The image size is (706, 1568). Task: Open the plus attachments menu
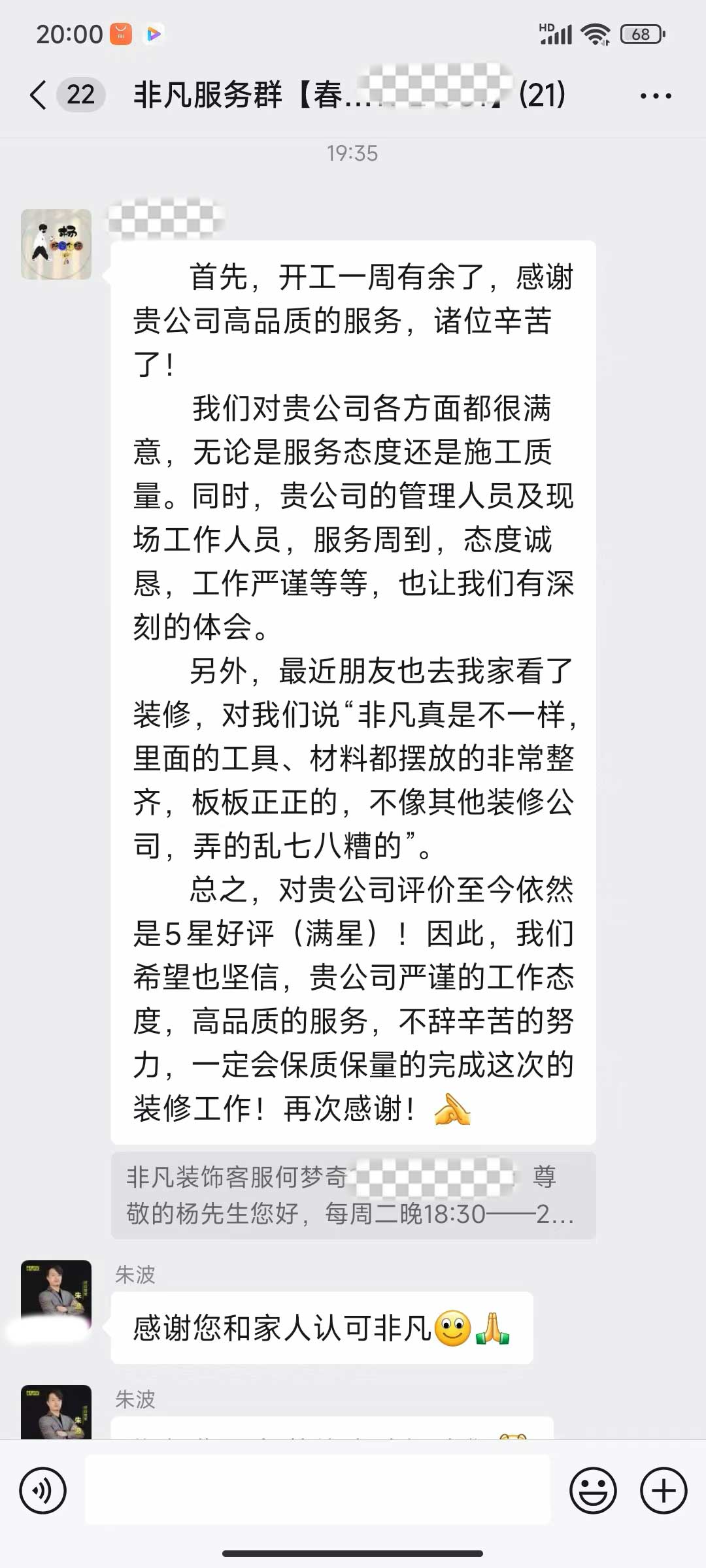point(664,1491)
